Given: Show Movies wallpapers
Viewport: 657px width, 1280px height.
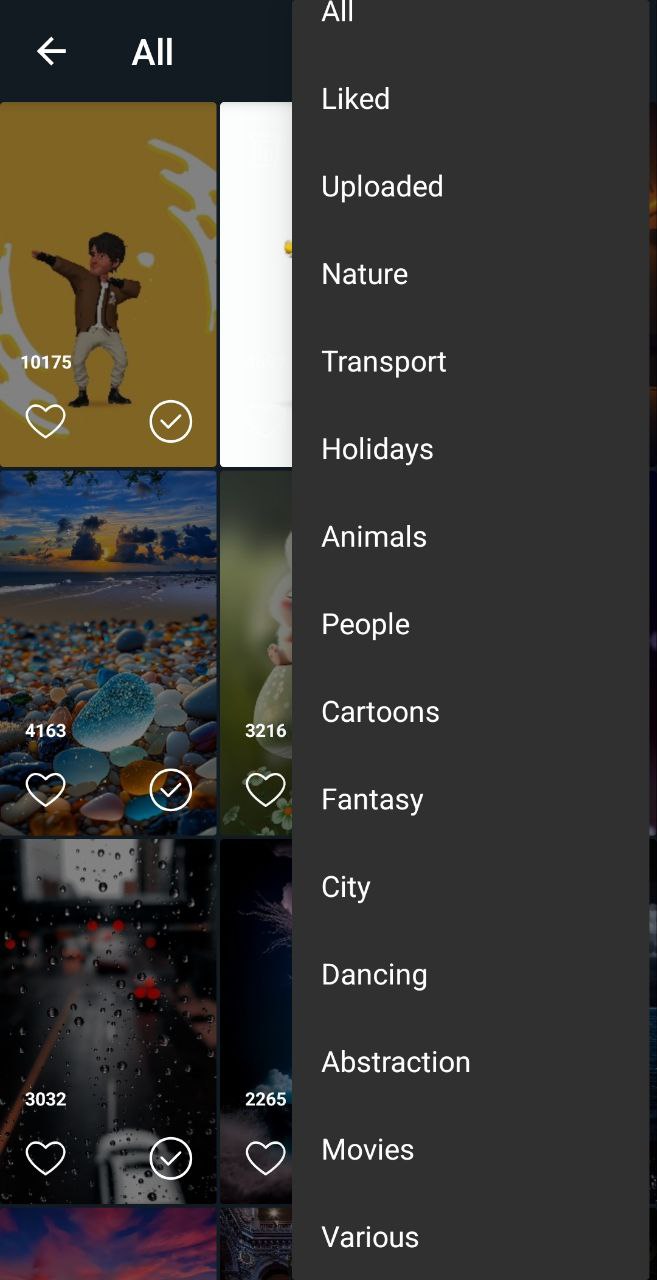Looking at the screenshot, I should coord(368,1150).
